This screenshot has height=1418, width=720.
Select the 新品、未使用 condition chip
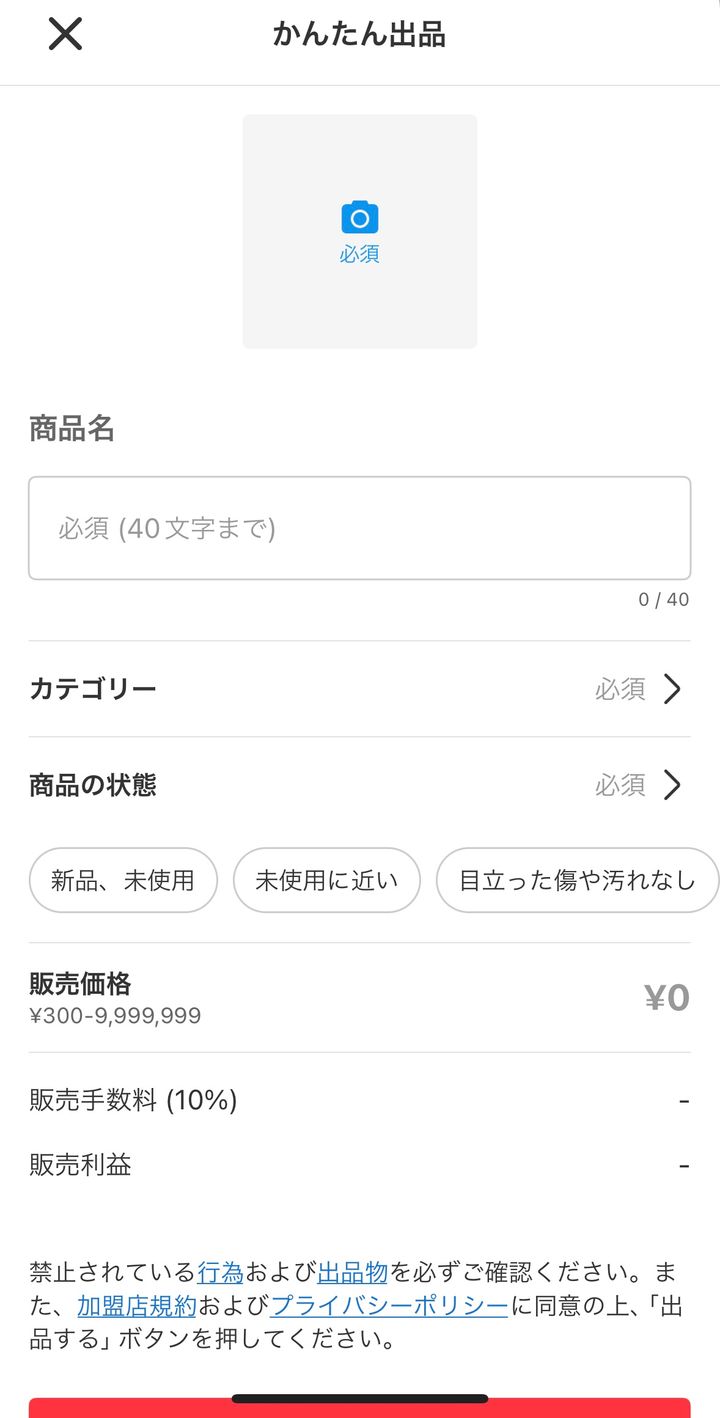point(123,880)
